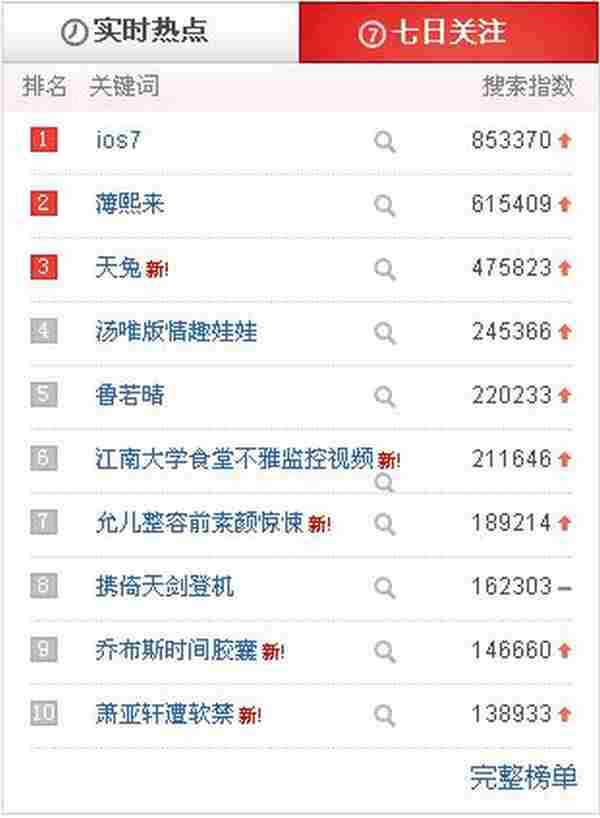Screen dimensions: 600x818
Task: Open the 携倚天剑登机 keyword
Action: pos(164,586)
